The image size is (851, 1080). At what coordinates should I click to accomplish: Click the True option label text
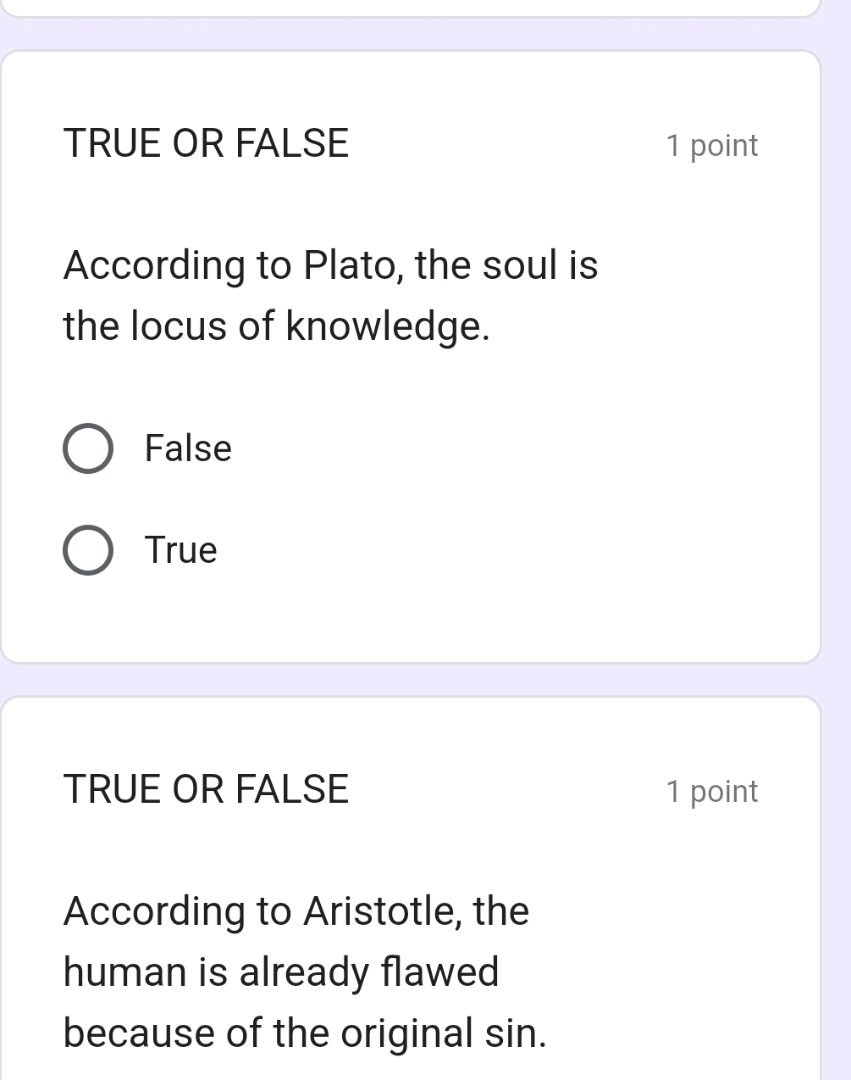coord(181,550)
